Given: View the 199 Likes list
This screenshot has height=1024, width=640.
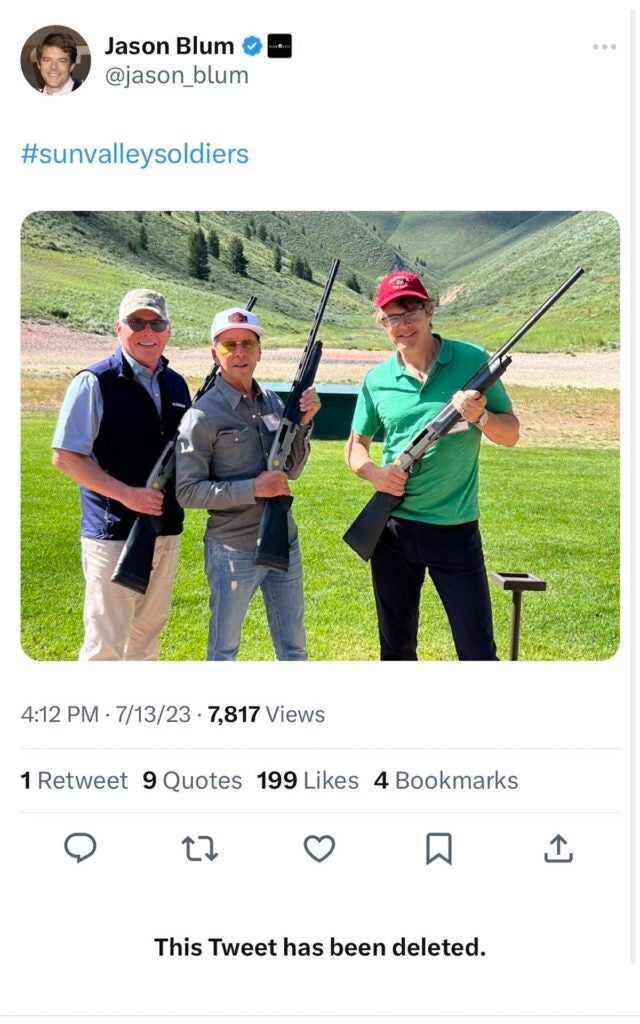Looking at the screenshot, I should point(307,781).
